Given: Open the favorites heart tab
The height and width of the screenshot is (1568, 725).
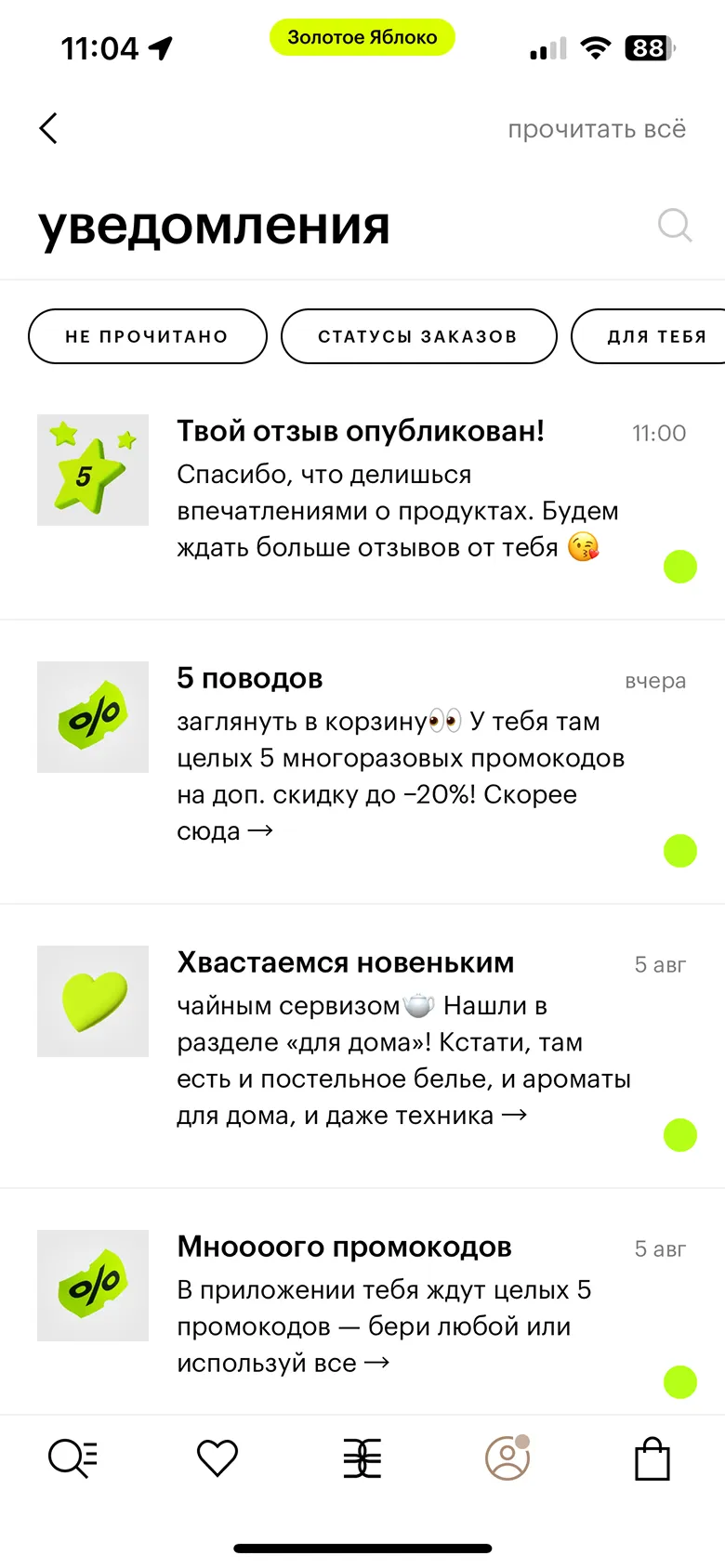Looking at the screenshot, I should (x=217, y=1458).
